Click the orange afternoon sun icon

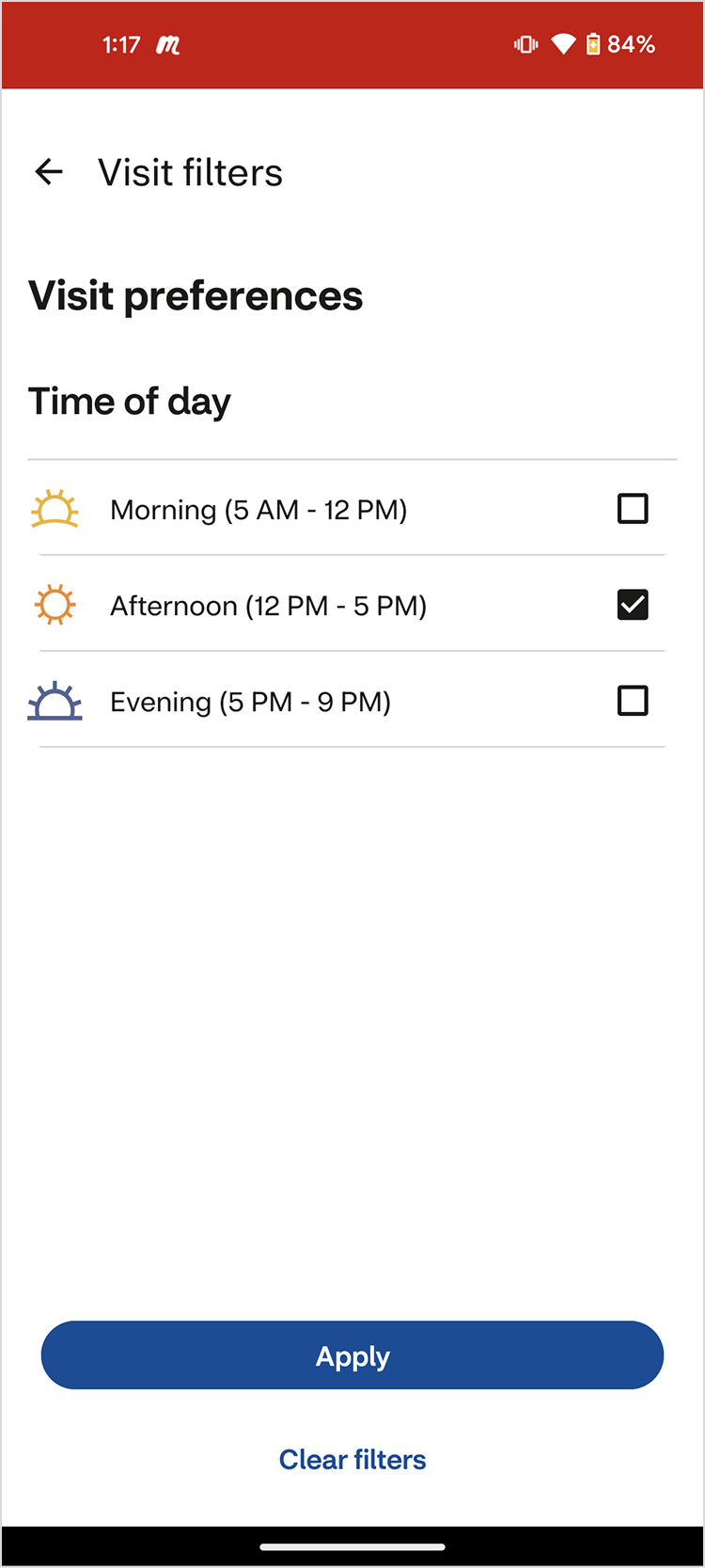(x=55, y=605)
